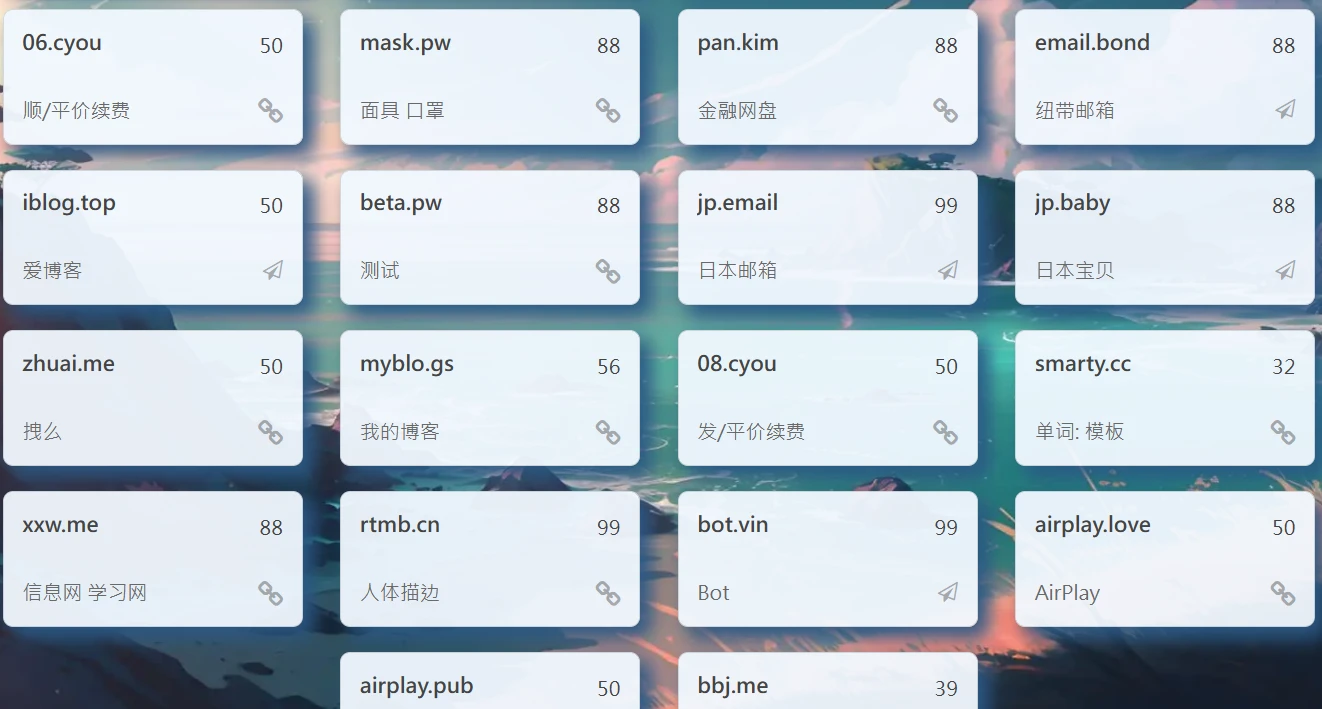Open the xxw.me card

(152, 558)
